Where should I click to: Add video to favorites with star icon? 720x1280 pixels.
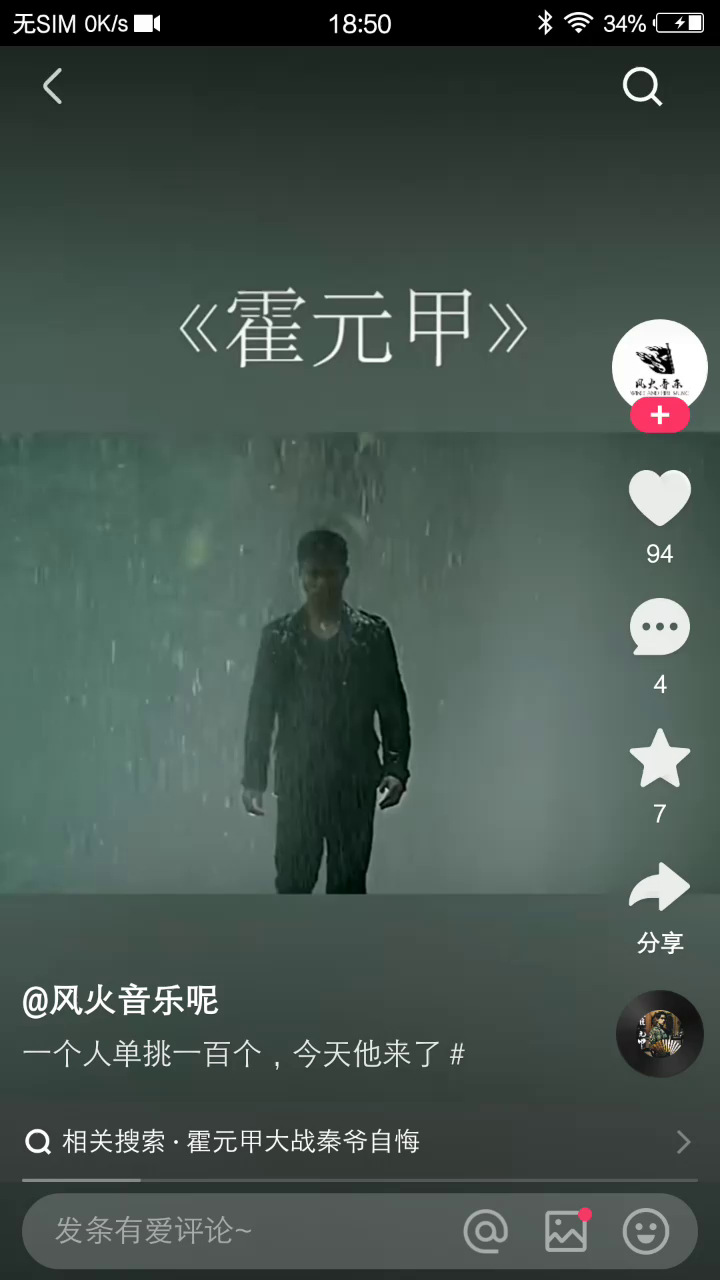[659, 759]
